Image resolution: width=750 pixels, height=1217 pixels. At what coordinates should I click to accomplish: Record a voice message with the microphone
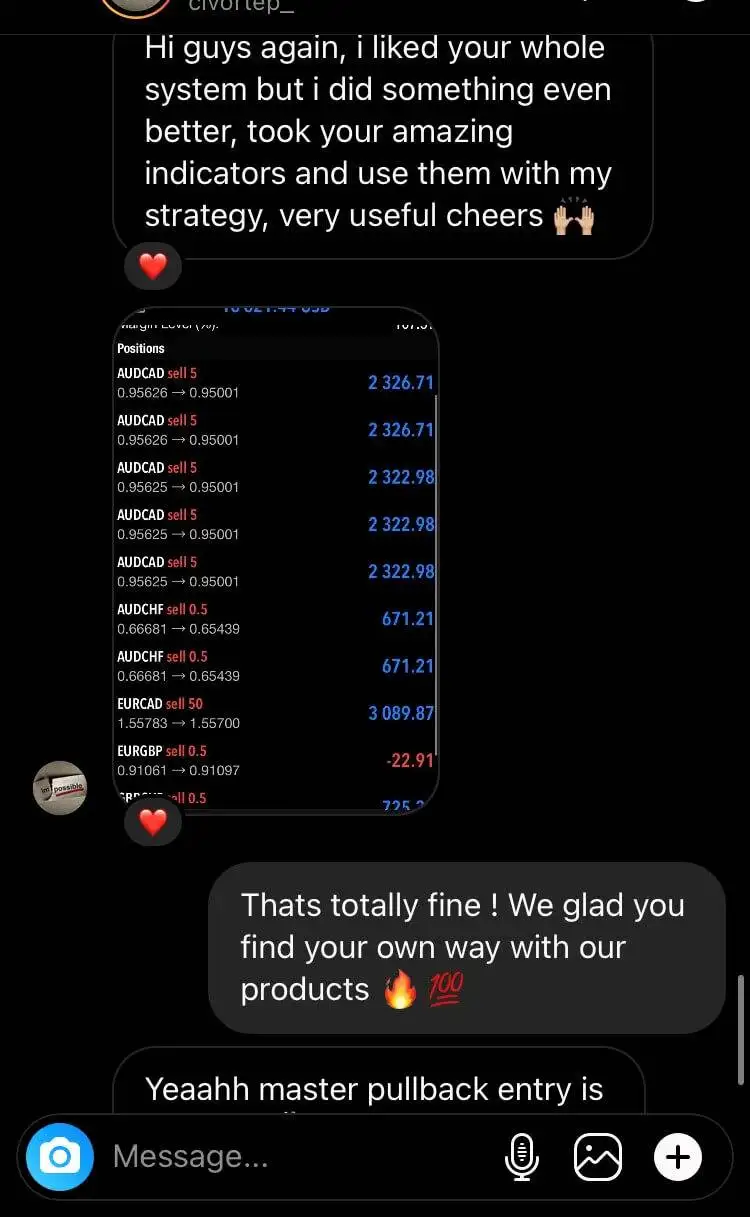[x=520, y=1157]
